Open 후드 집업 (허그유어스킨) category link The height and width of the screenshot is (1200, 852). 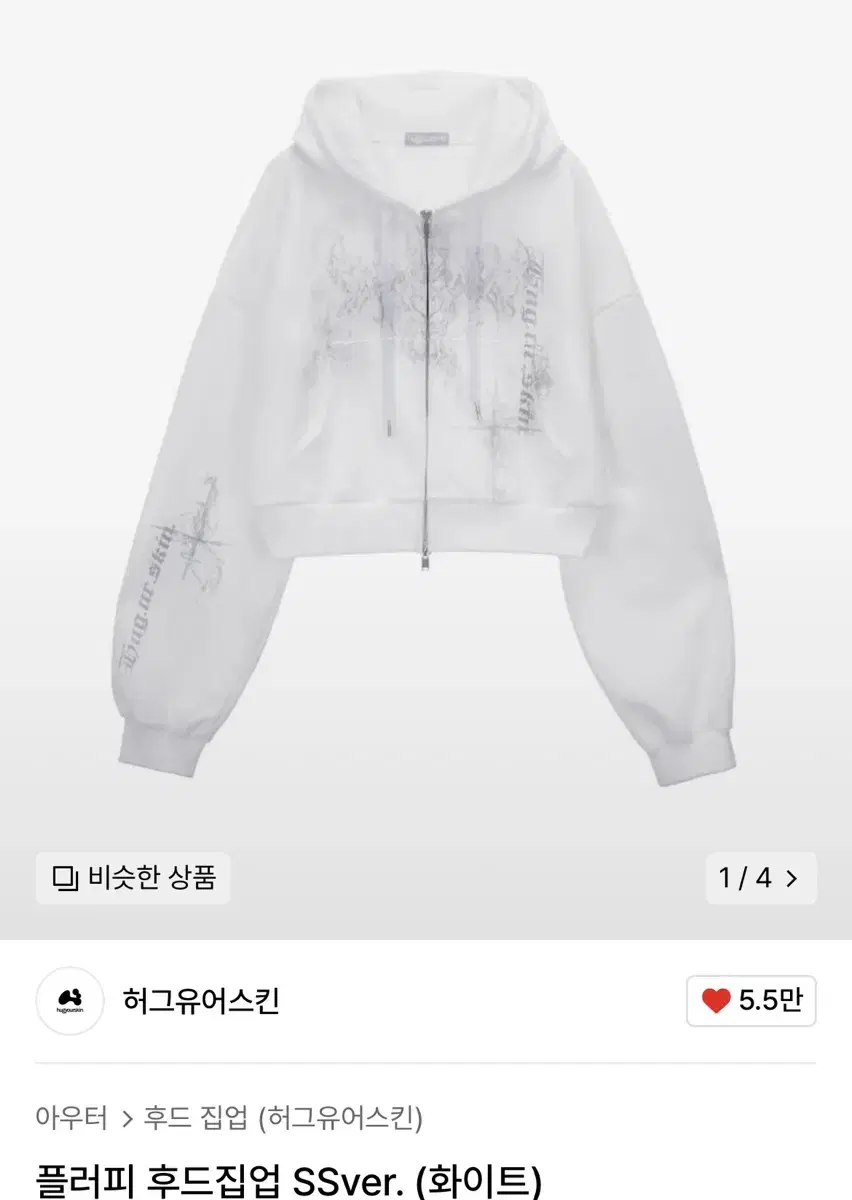click(x=283, y=1117)
